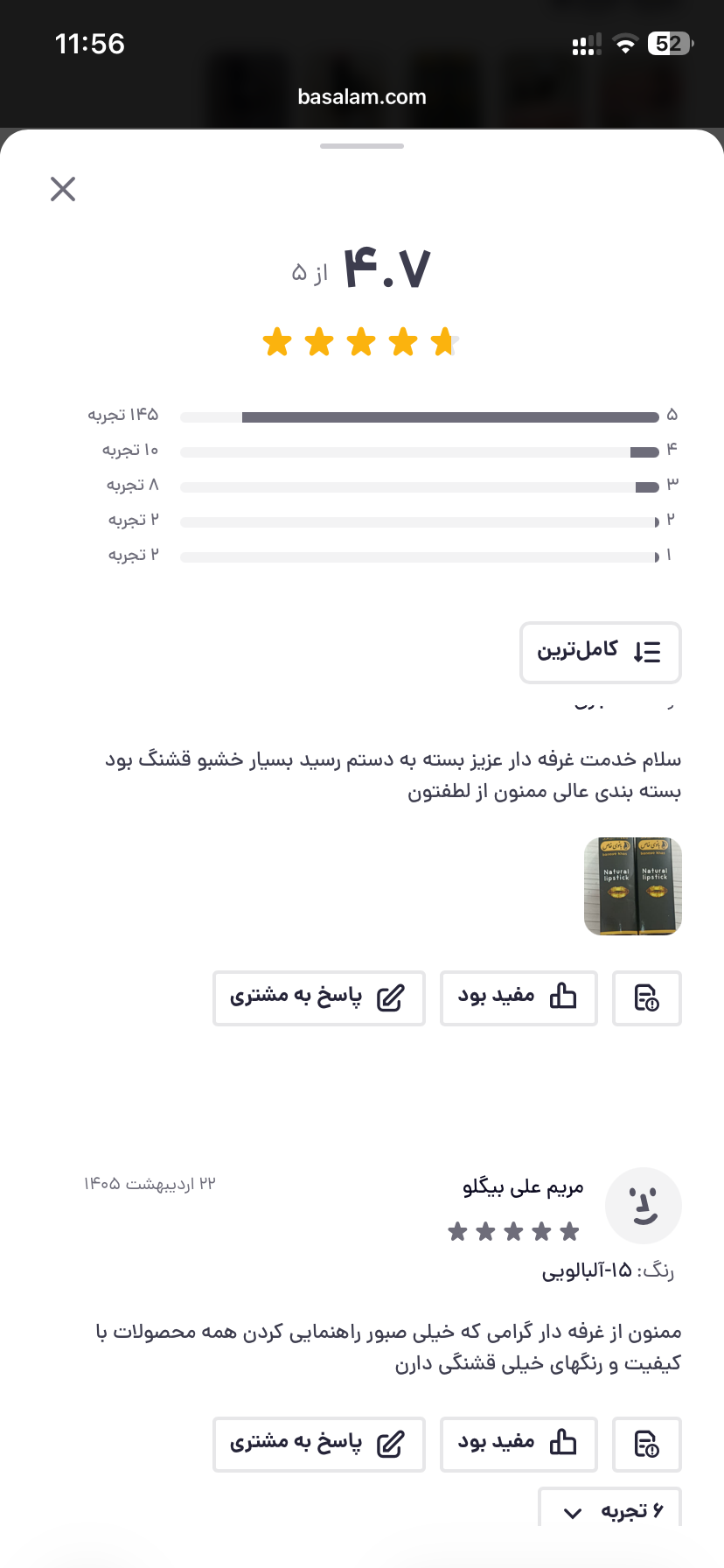Mark the lipstick photo review as مفید بود
724x1568 pixels.
[519, 997]
